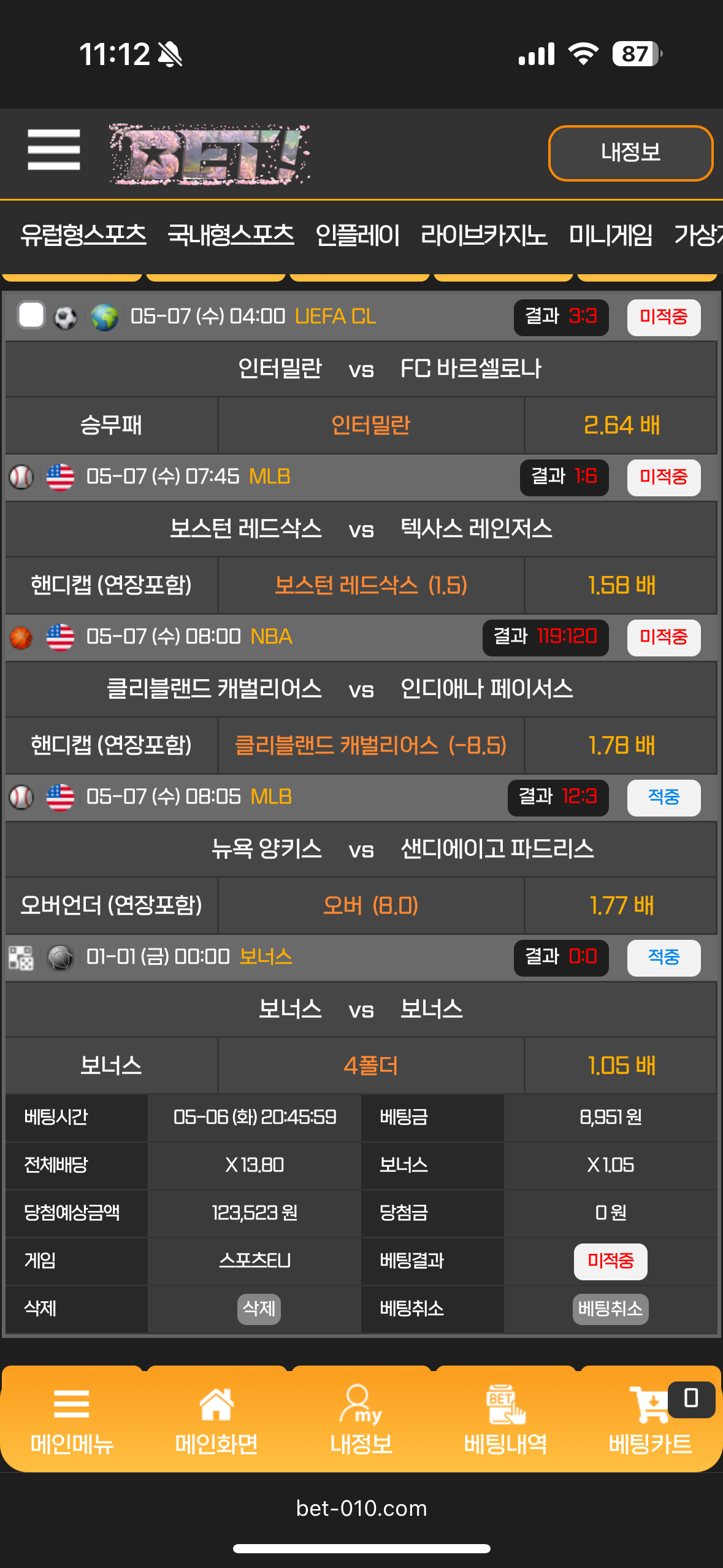The height and width of the screenshot is (1568, 723).
Task: Check the box beside UEFA CL bet
Action: [x=31, y=316]
